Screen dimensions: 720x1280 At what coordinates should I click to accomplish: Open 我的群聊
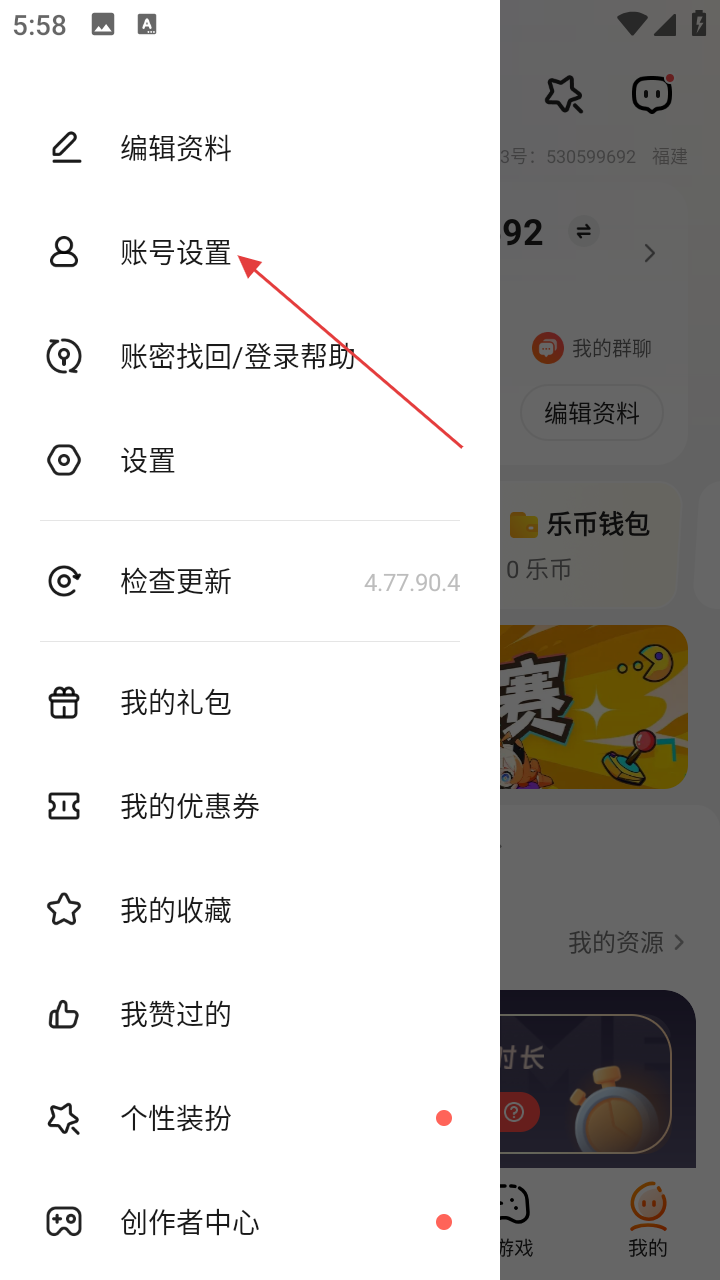pos(592,348)
